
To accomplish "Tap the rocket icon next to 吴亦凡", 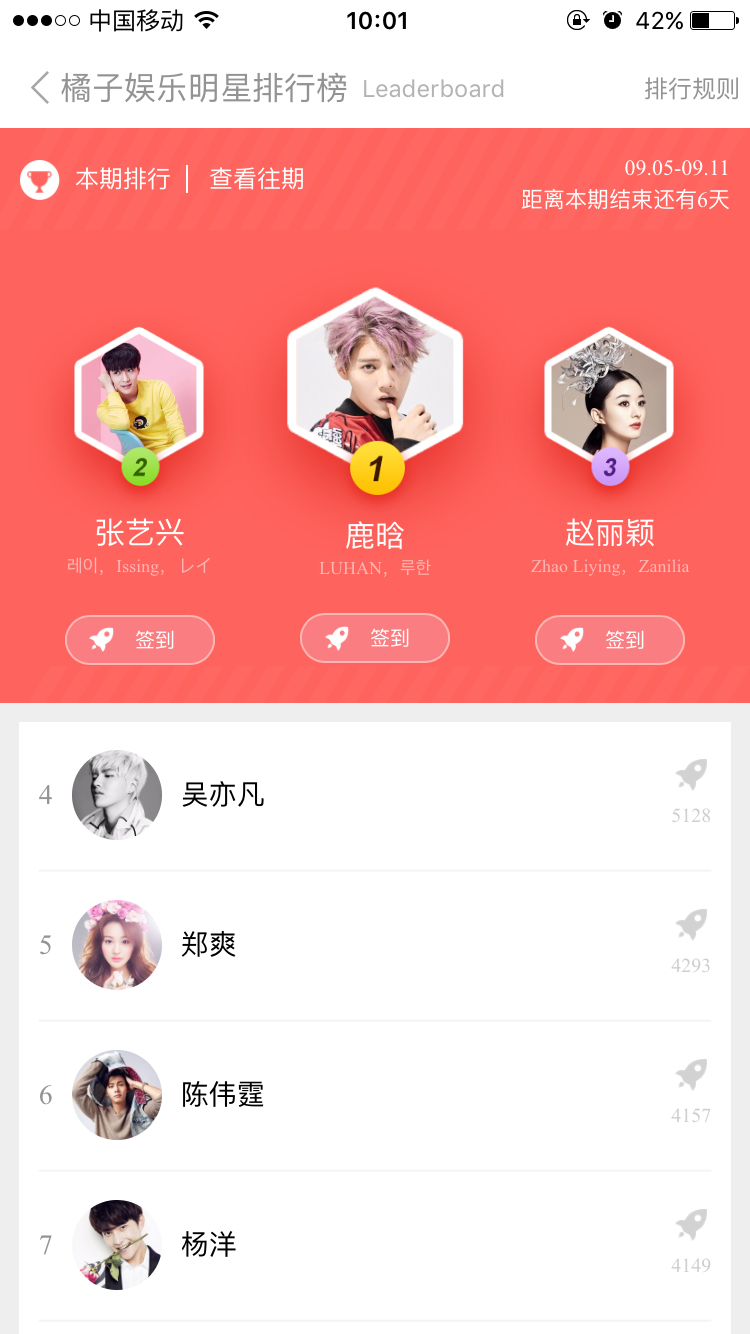I will tap(691, 775).
